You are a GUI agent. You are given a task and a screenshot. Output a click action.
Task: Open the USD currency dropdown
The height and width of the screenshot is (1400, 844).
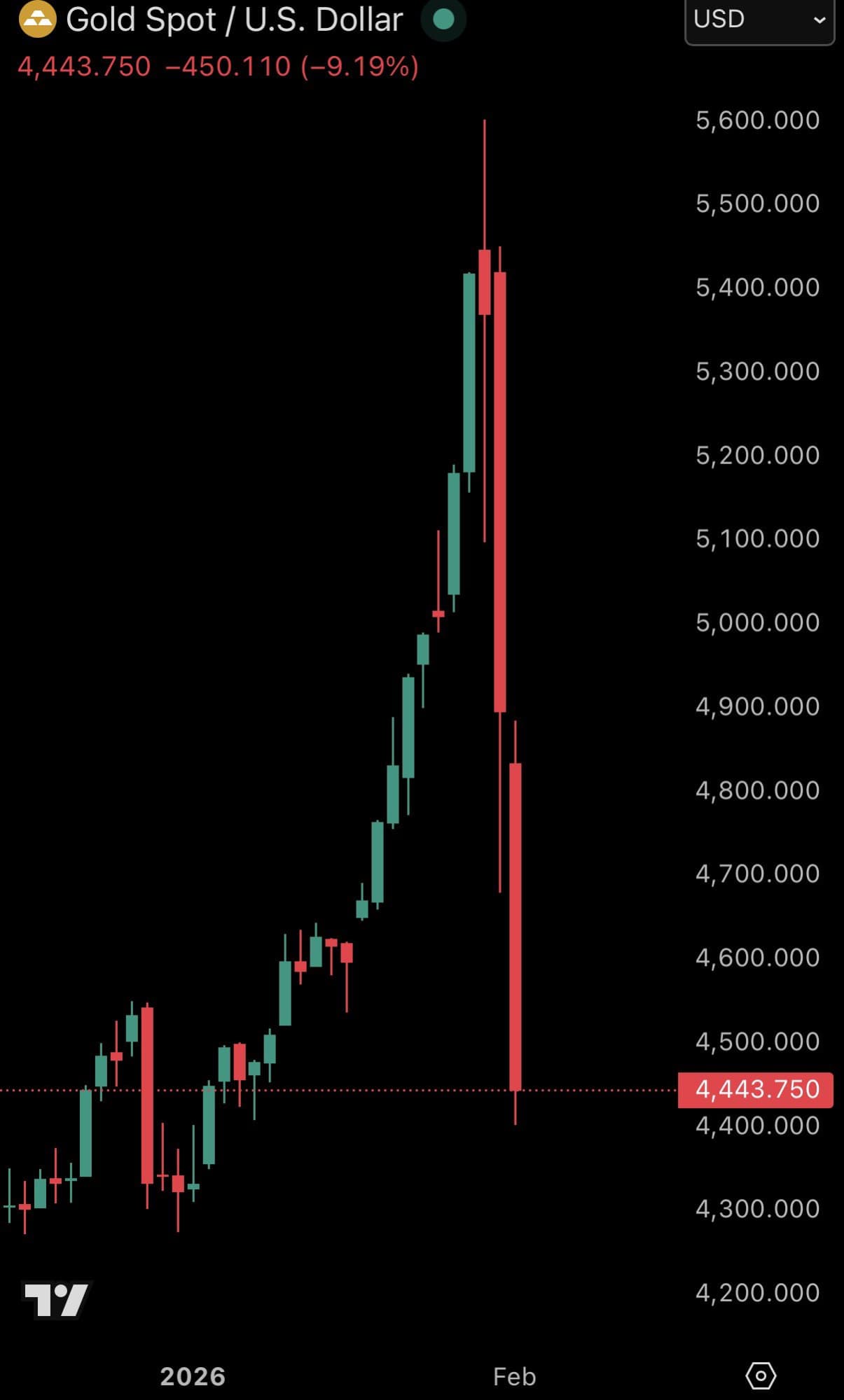click(759, 20)
